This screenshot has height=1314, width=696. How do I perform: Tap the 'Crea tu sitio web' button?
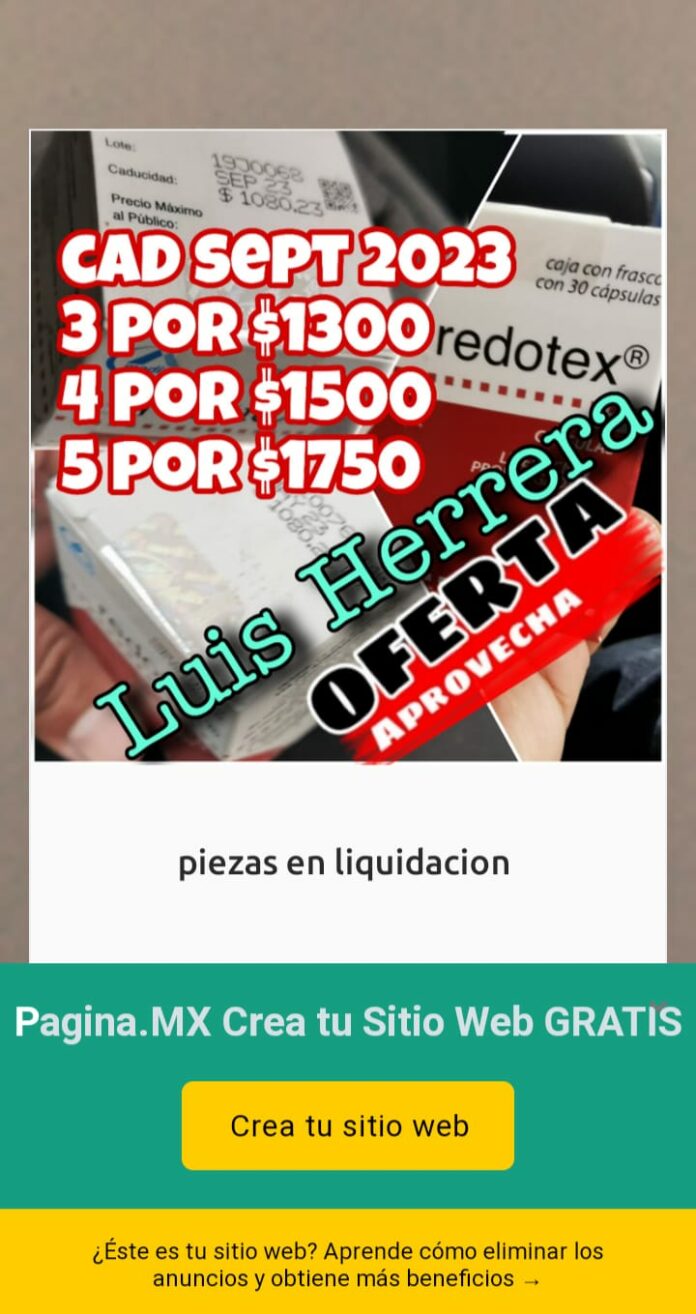[348, 1125]
